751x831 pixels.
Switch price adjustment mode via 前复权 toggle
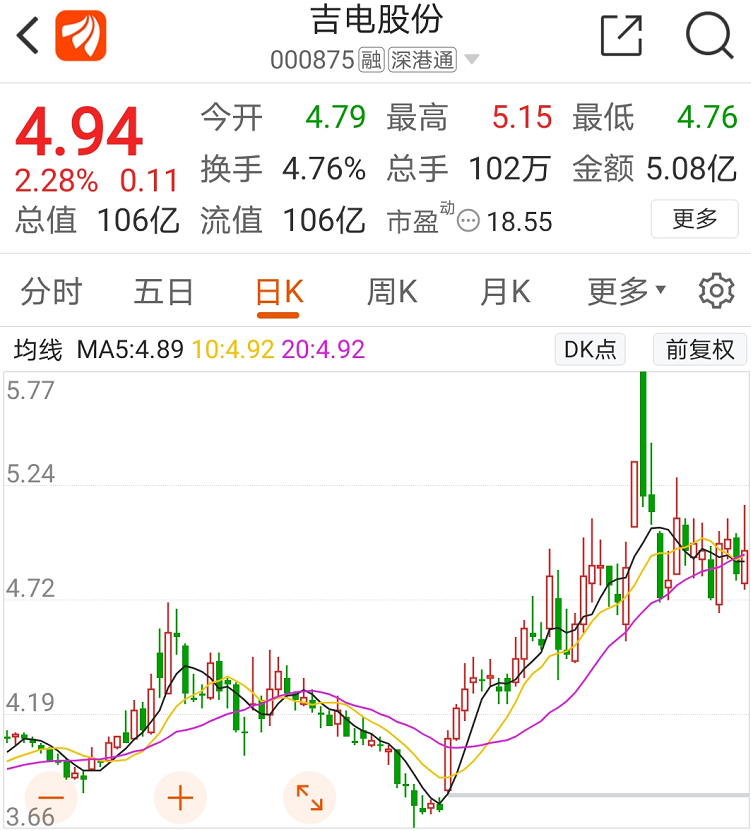[699, 349]
